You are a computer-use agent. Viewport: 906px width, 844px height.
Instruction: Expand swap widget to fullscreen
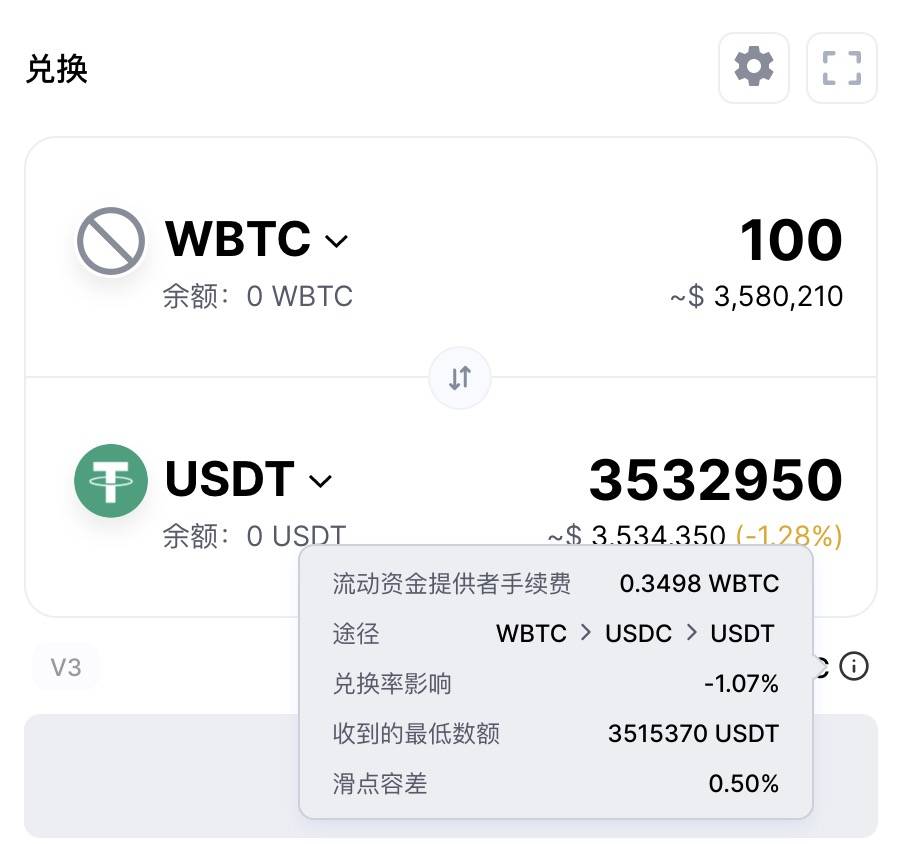click(x=841, y=68)
